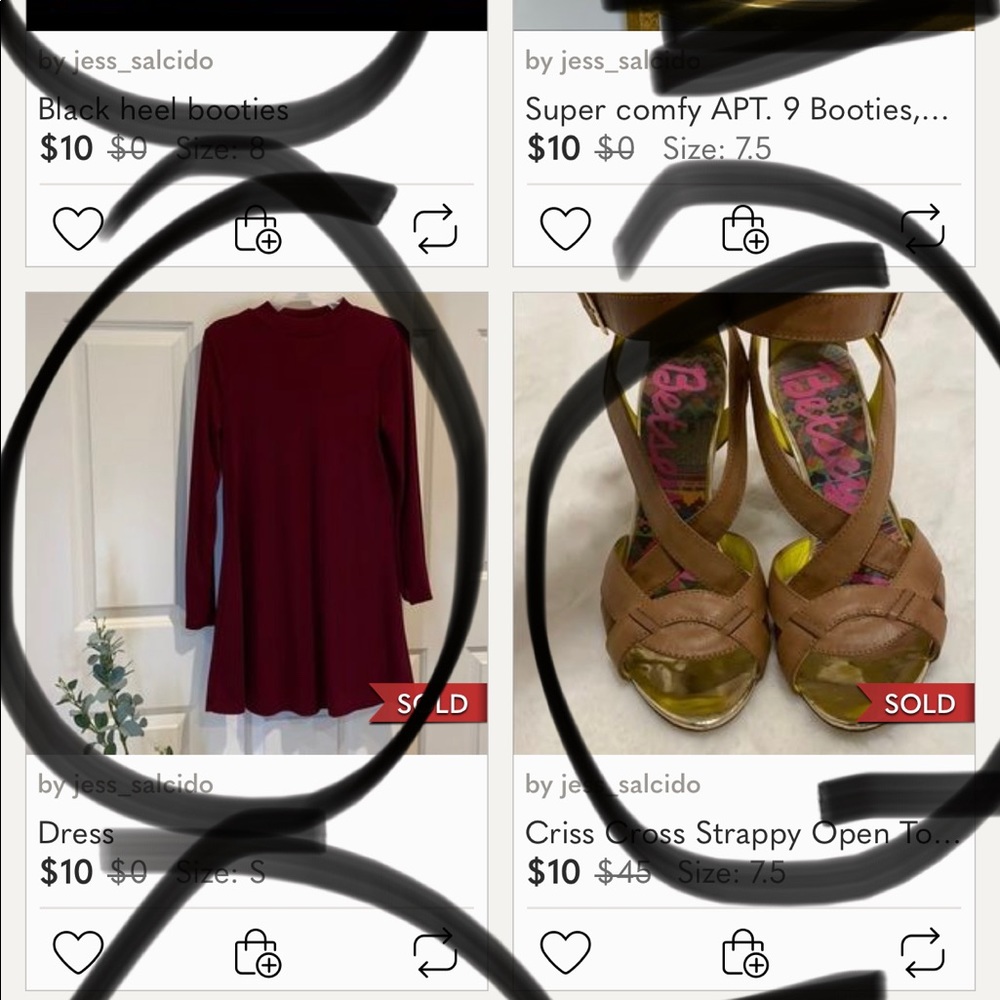
Task: Open the Super comfy APT. 9 Booties listing title
Action: [x=736, y=109]
